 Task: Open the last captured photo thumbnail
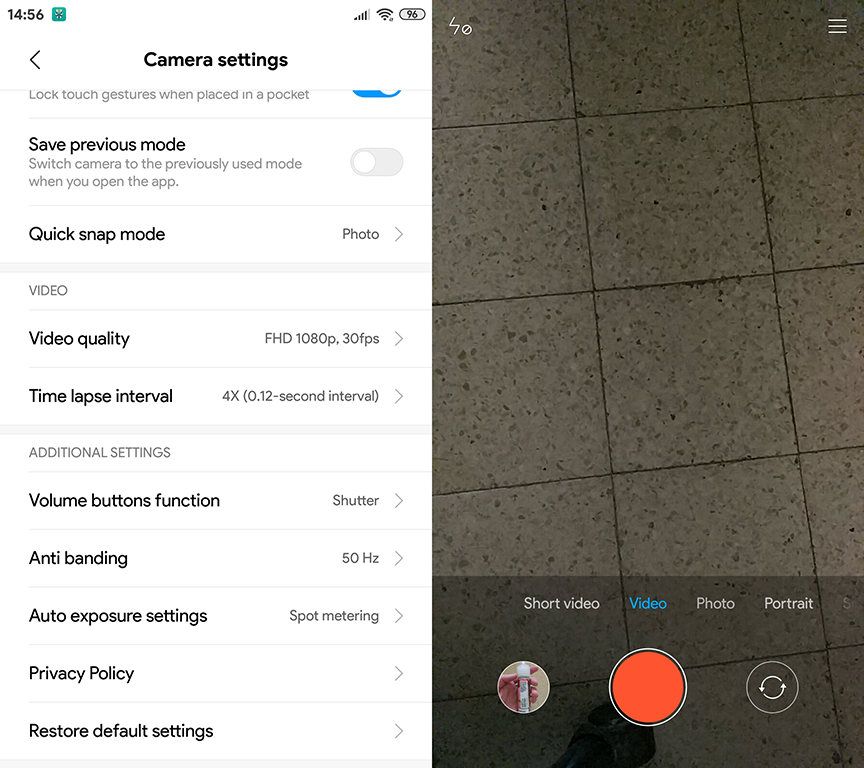pyautogui.click(x=523, y=687)
